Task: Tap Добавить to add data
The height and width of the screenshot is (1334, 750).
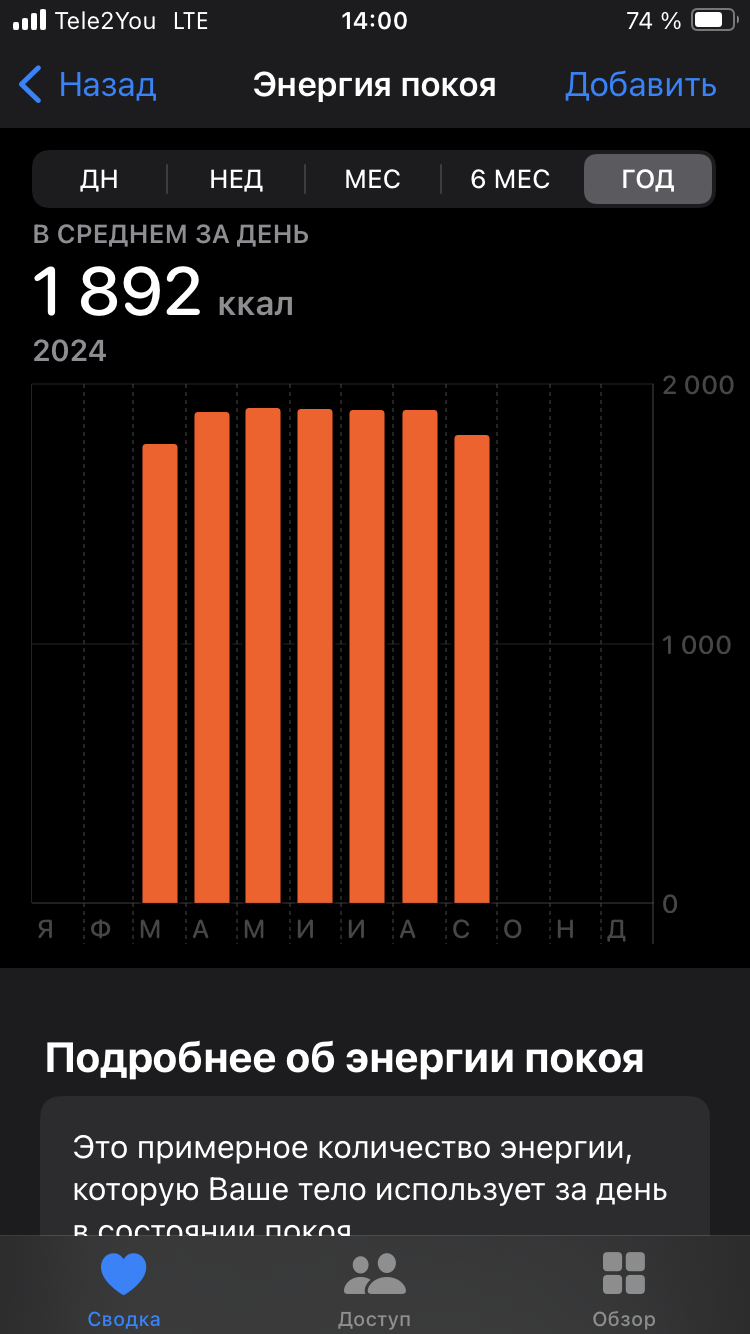Action: tap(640, 85)
